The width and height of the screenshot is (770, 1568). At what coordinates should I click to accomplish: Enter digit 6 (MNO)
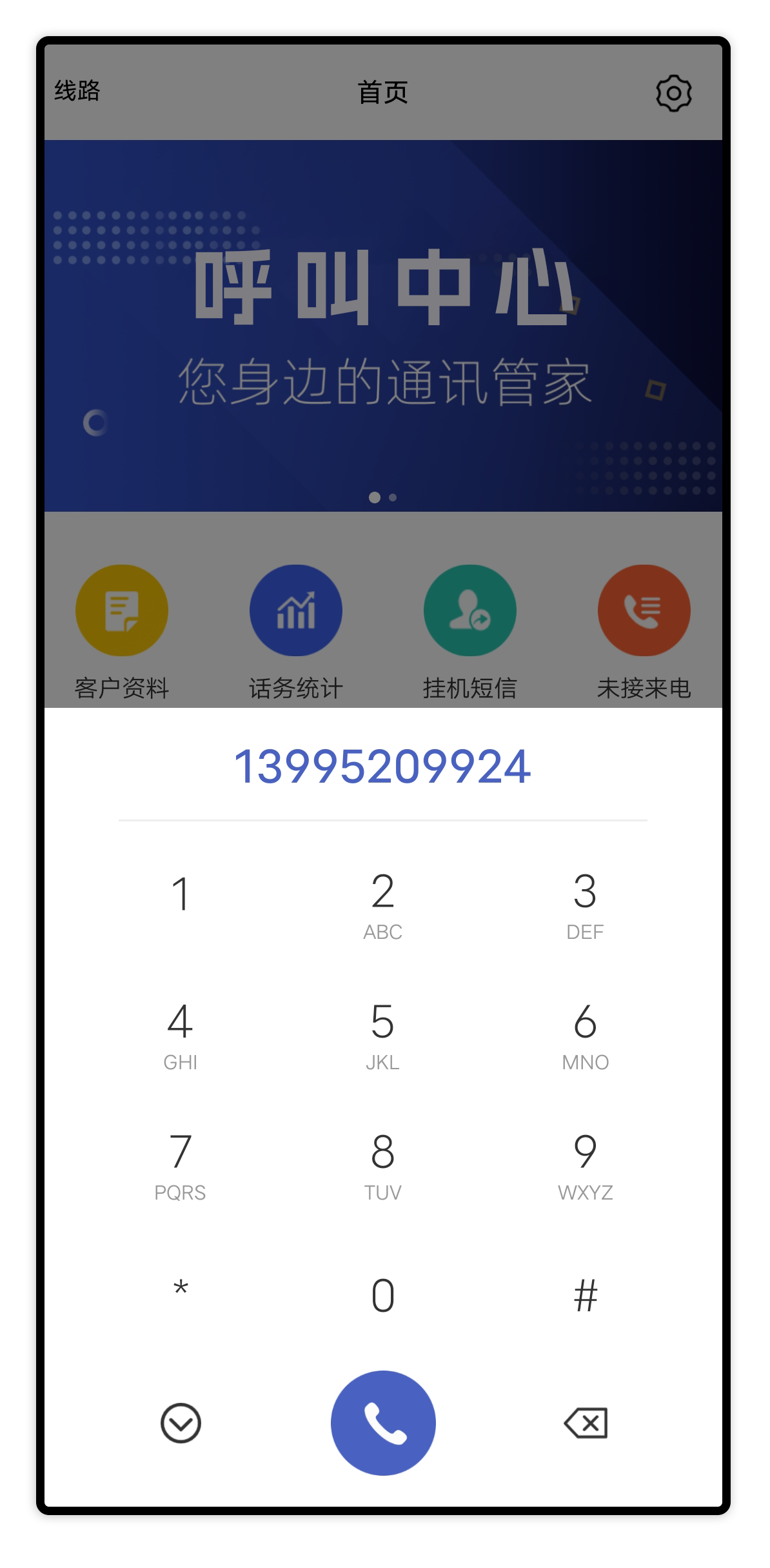coord(585,1034)
